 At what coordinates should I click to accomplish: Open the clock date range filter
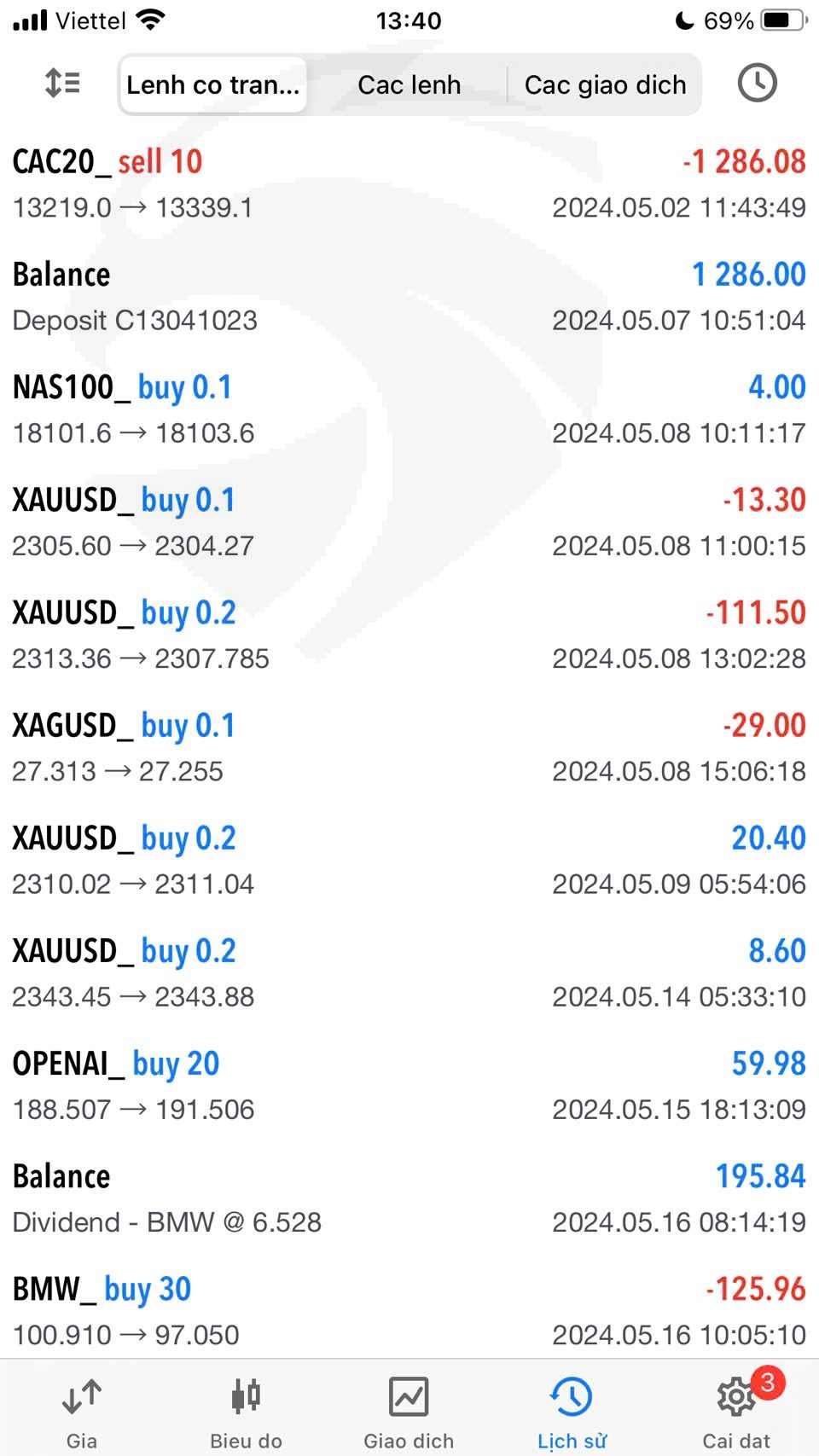(x=757, y=84)
